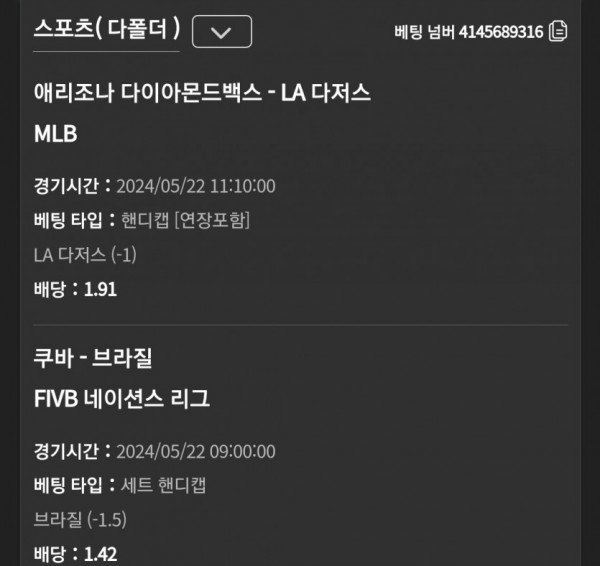Copy the betting number 4145689316
Image resolution: width=600 pixels, height=566 pixels.
pyautogui.click(x=559, y=32)
